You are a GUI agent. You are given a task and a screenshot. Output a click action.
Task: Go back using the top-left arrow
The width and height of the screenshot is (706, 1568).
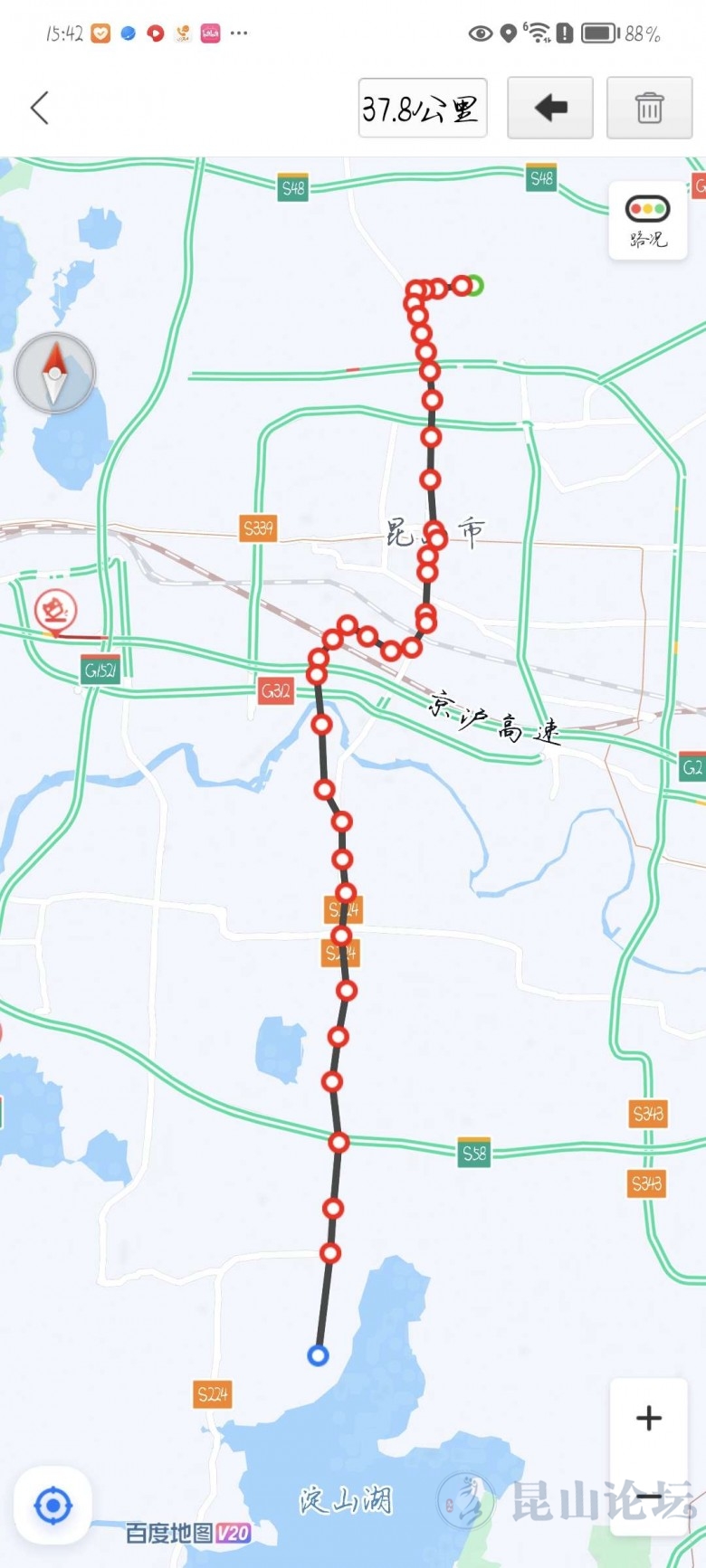(39, 109)
